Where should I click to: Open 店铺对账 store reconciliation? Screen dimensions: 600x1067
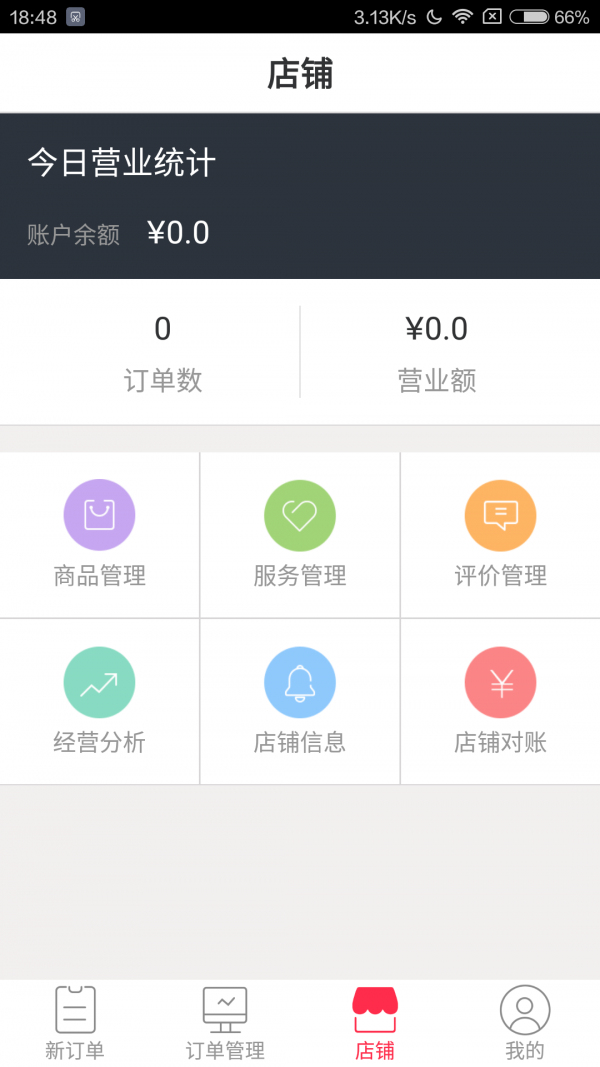point(500,700)
